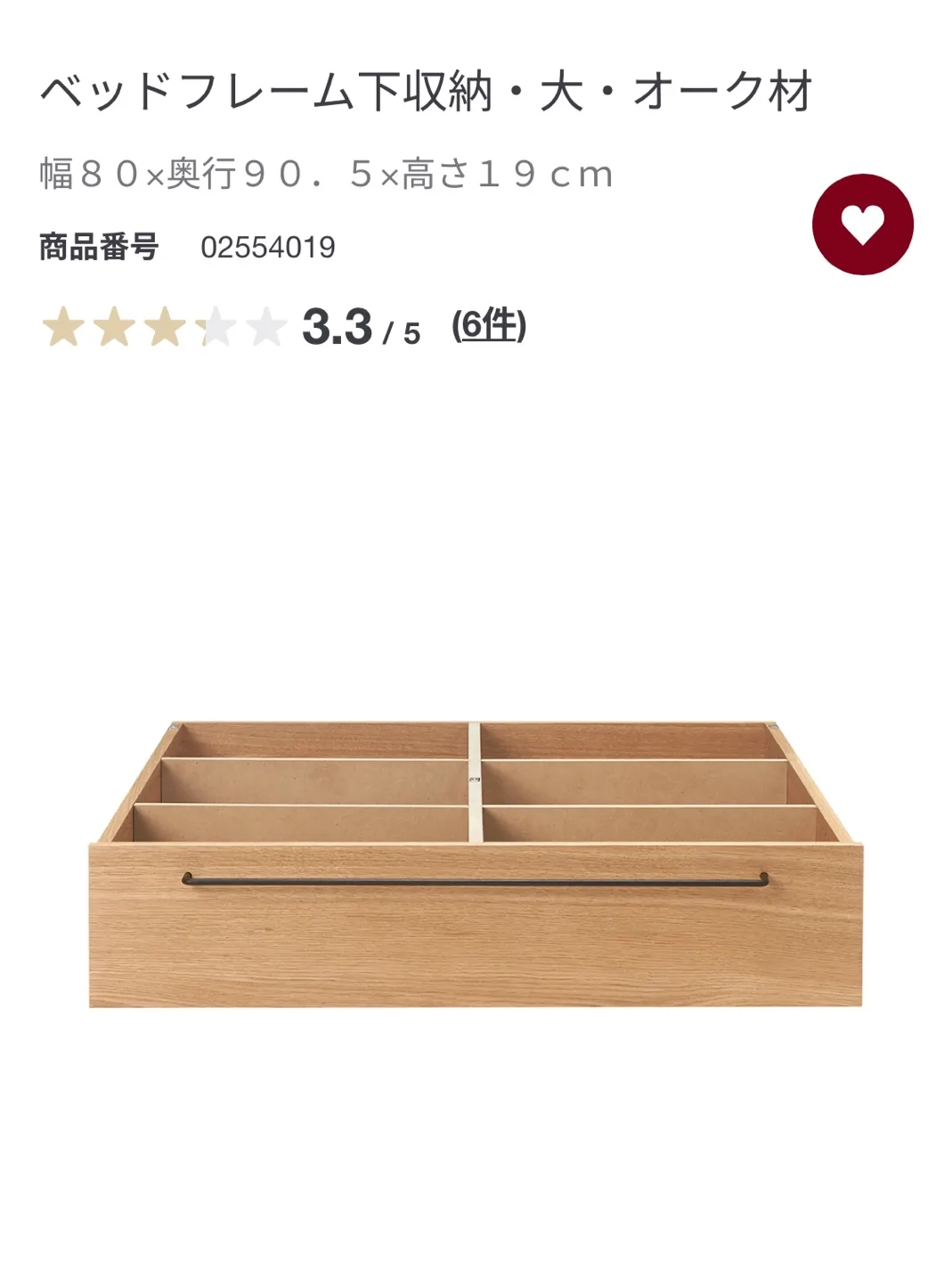Add product to favorites with heart icon

pyautogui.click(x=862, y=225)
